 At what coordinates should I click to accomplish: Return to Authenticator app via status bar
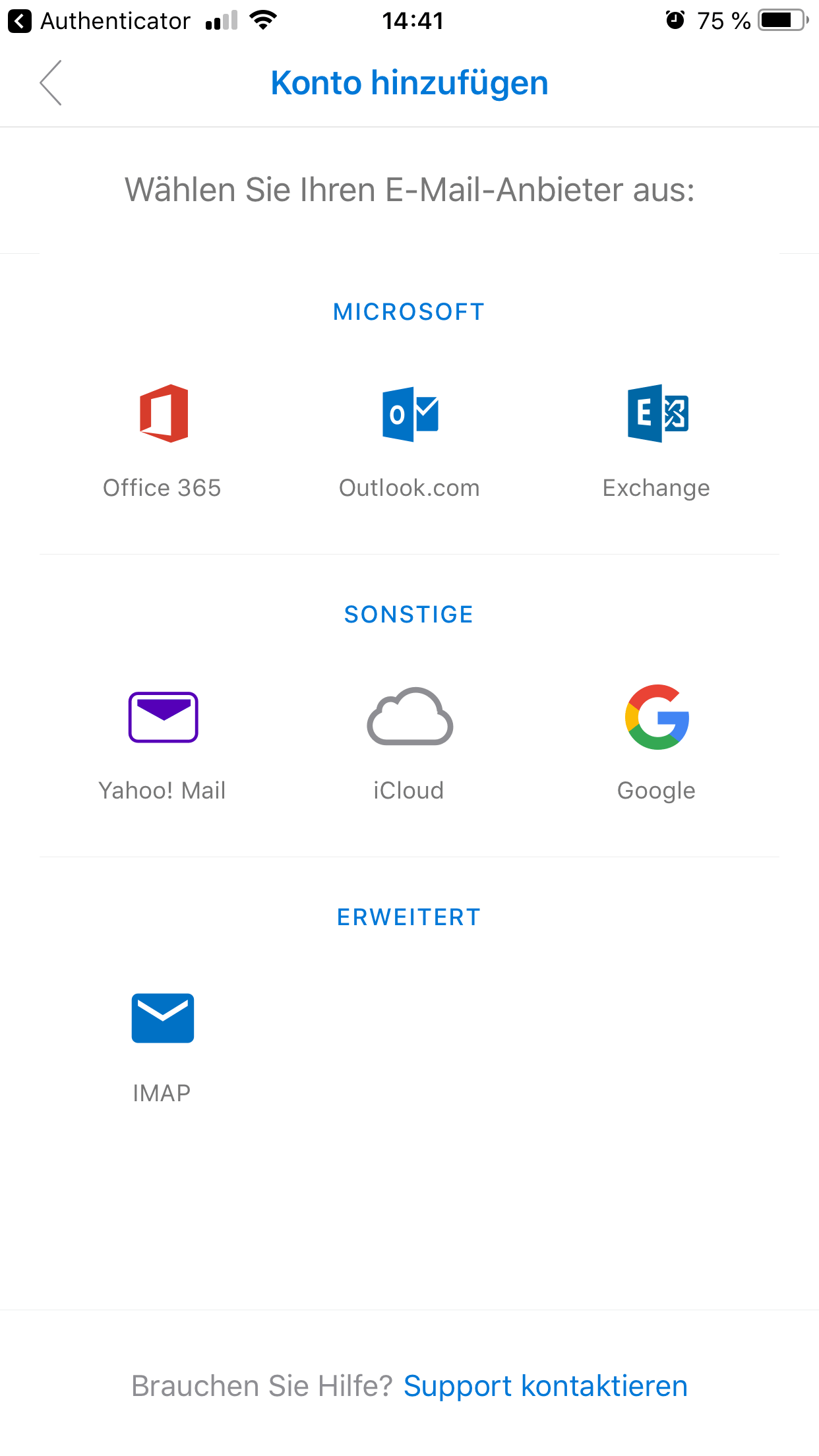[x=99, y=21]
